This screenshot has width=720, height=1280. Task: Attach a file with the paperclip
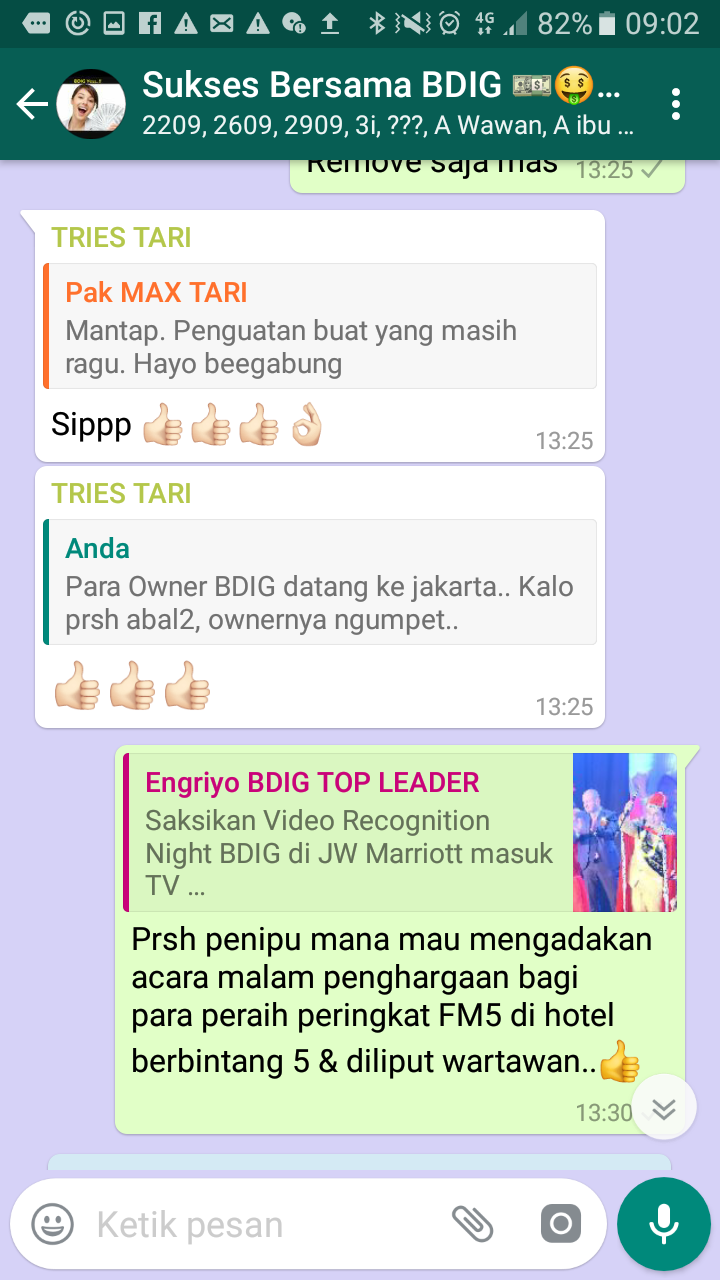472,1224
